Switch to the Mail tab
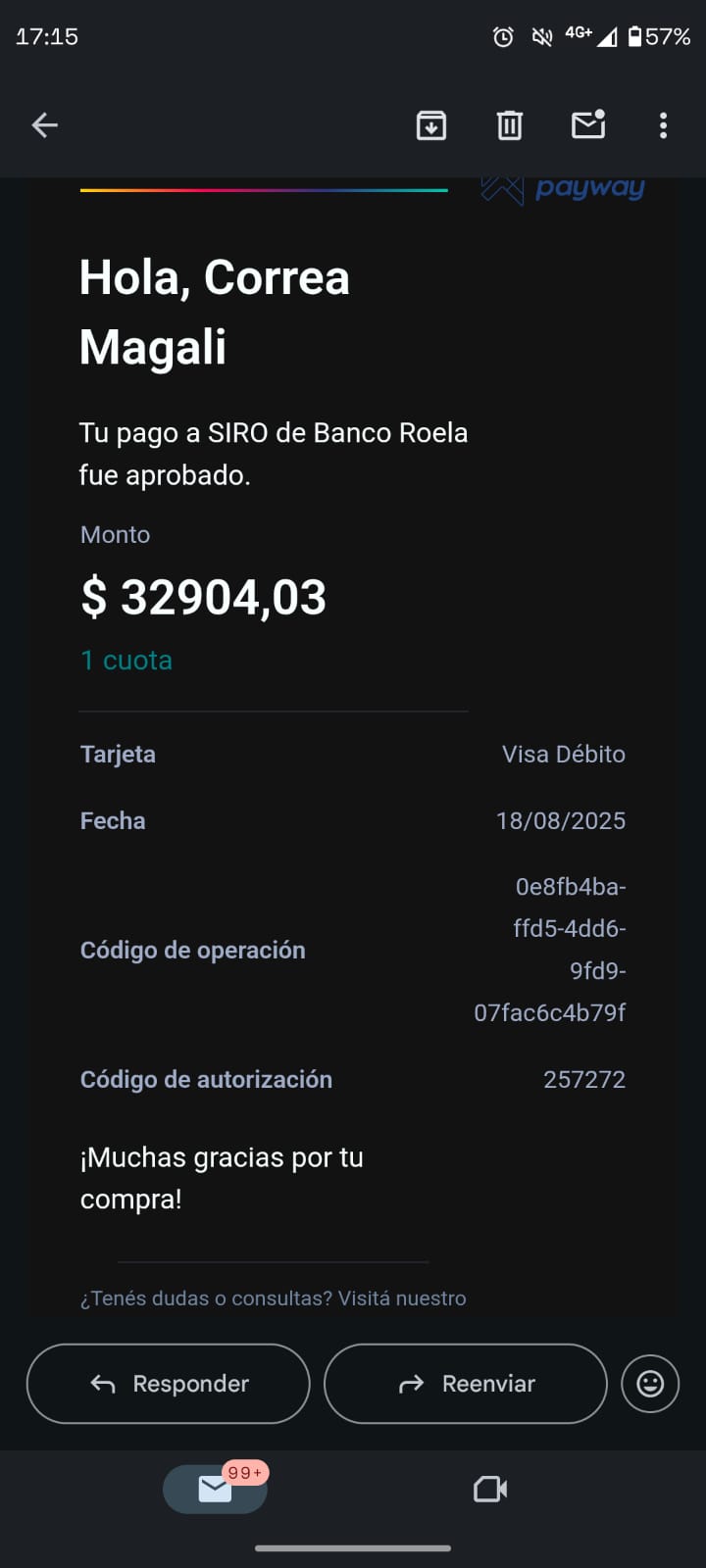 pos(216,1490)
